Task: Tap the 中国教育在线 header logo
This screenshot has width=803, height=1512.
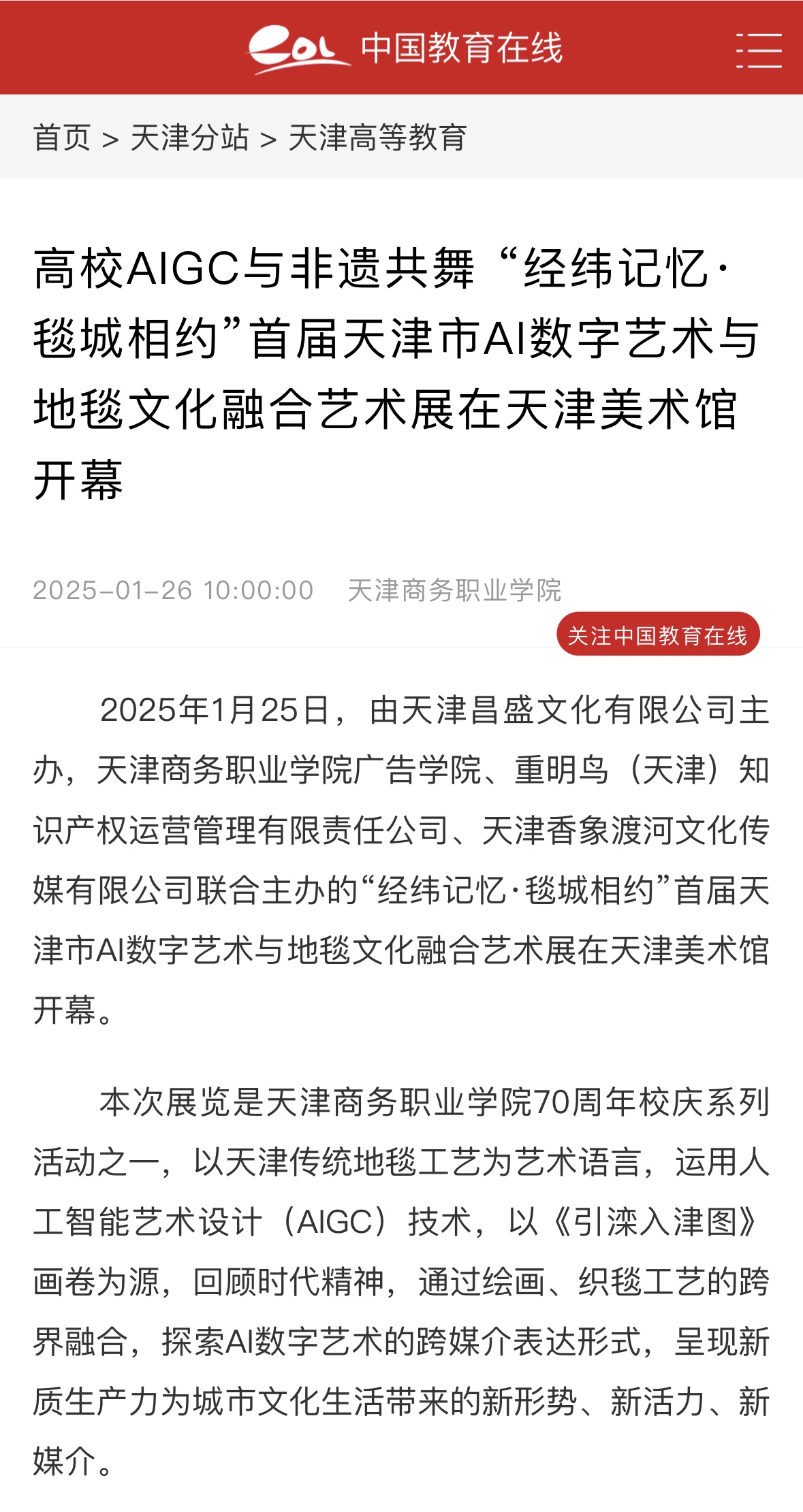Action: point(405,48)
